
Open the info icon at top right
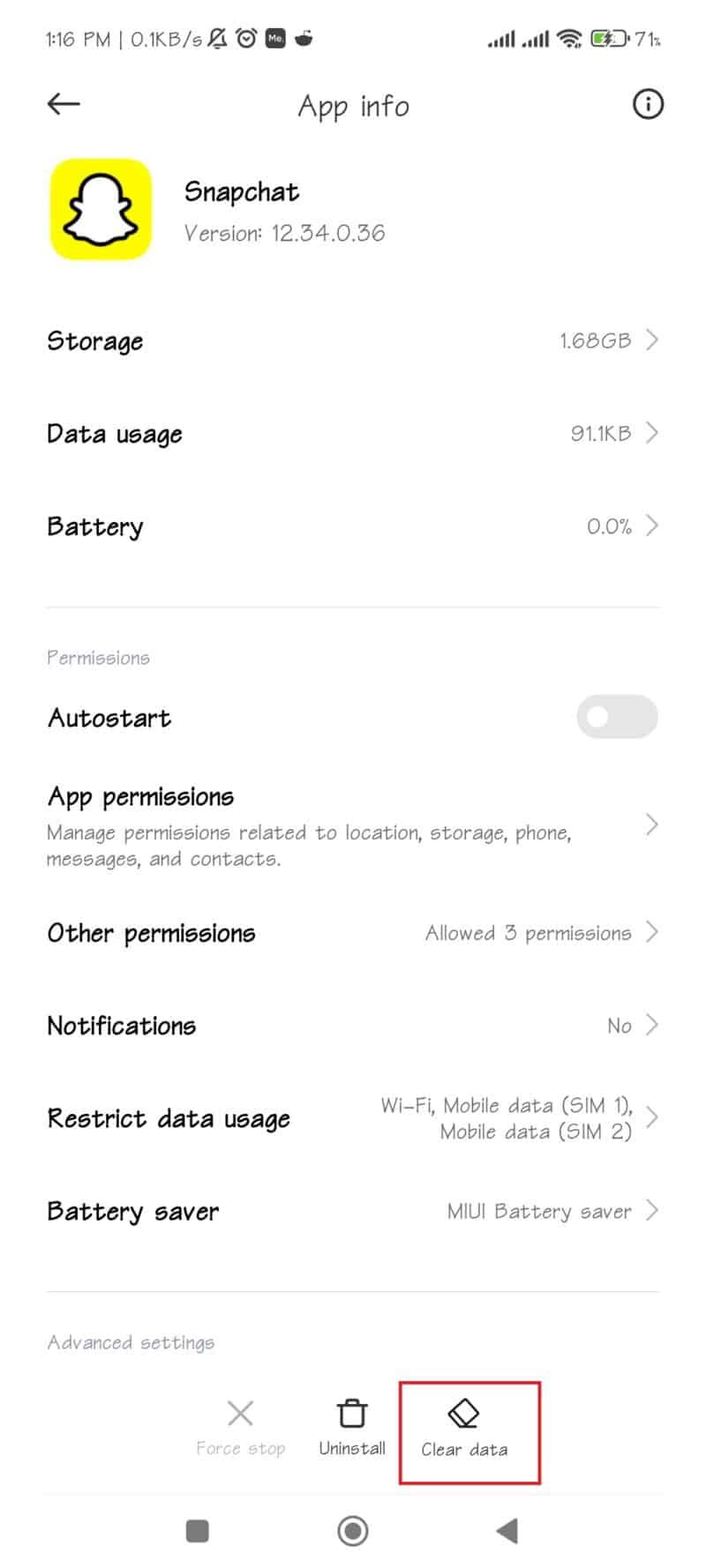point(648,104)
